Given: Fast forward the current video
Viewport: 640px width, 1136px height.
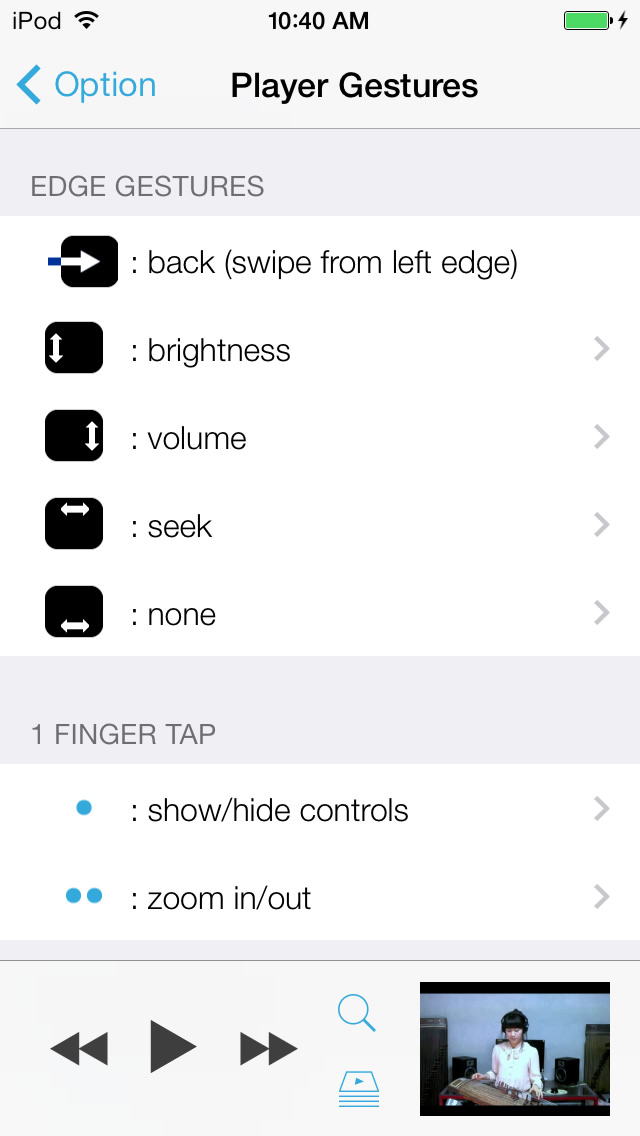Looking at the screenshot, I should pyautogui.click(x=268, y=1048).
